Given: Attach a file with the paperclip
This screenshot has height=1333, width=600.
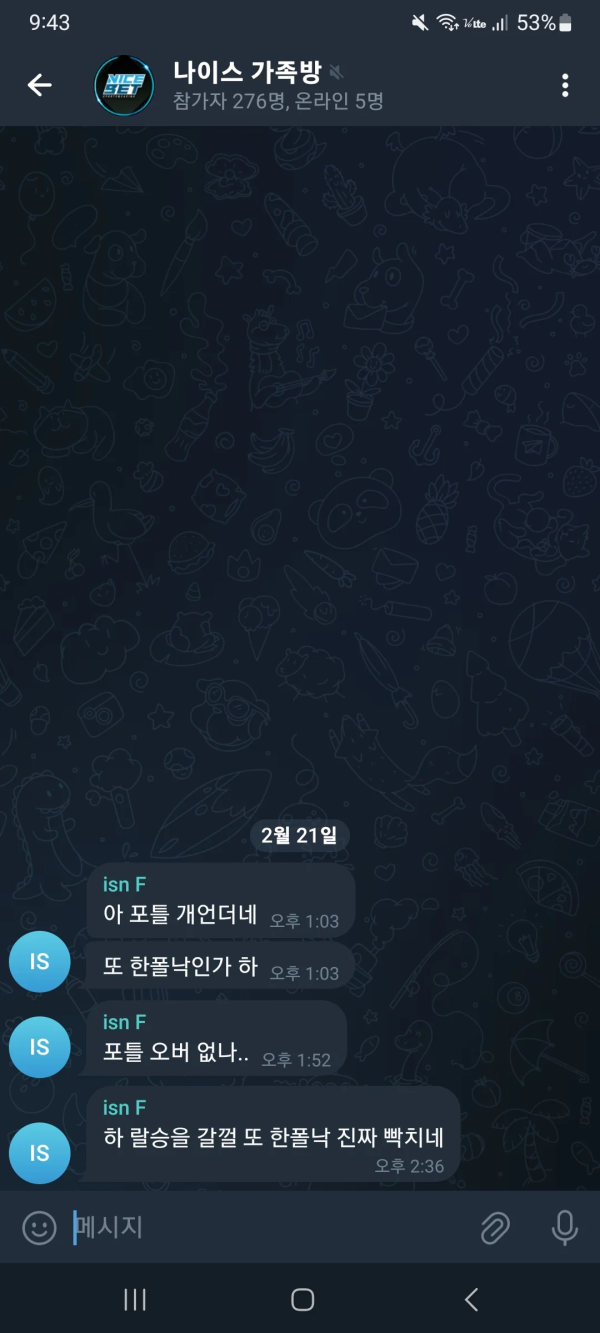Looking at the screenshot, I should click(x=495, y=1227).
